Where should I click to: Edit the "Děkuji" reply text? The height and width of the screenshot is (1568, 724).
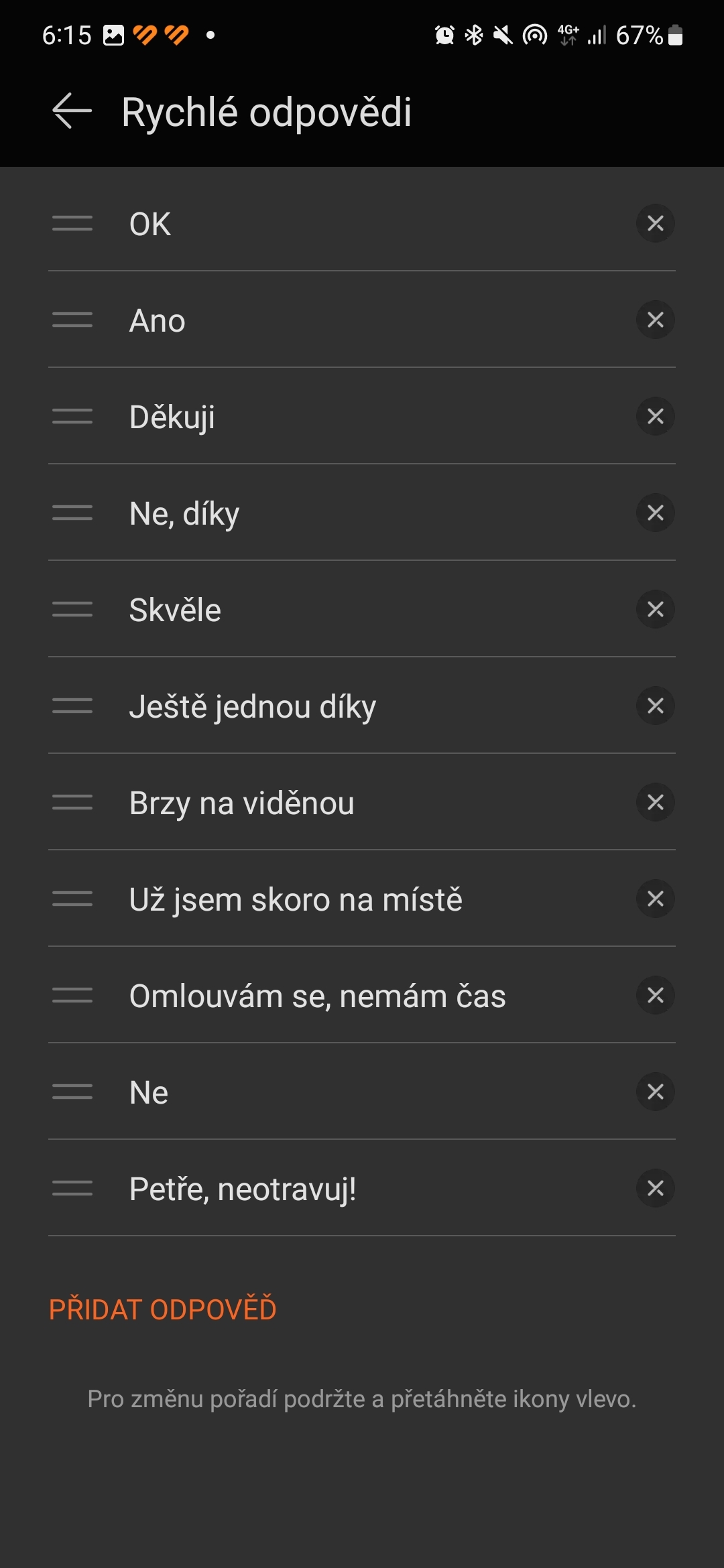point(172,417)
